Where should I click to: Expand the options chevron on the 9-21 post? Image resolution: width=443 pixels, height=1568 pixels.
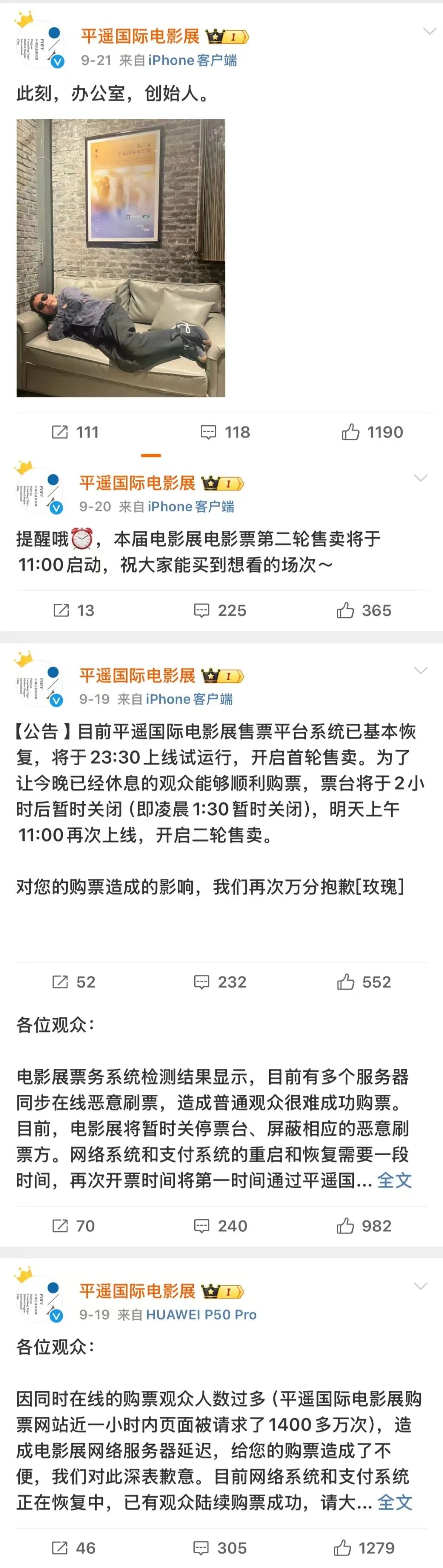click(430, 31)
